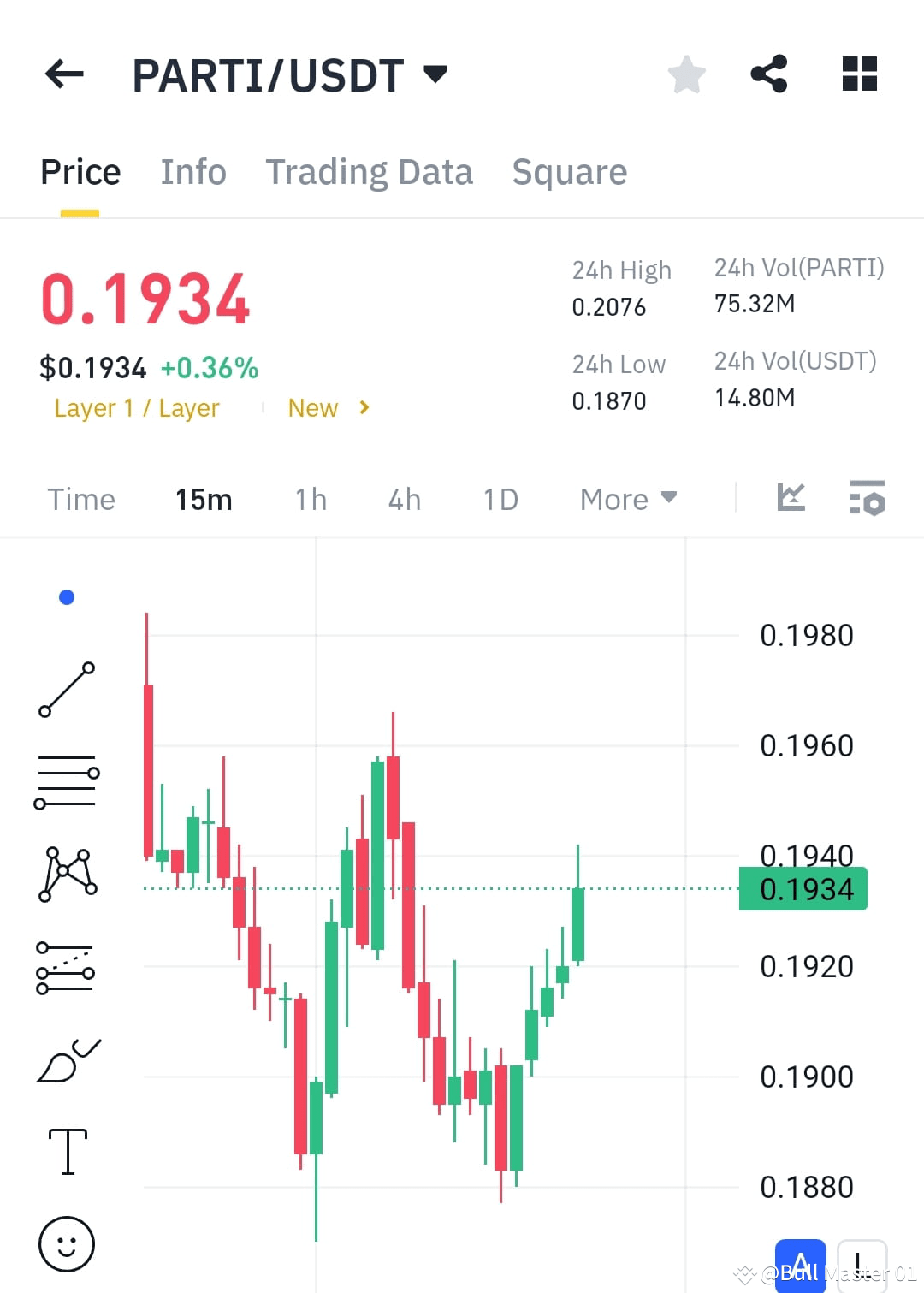Switch to the Trading Data tab

pyautogui.click(x=370, y=171)
